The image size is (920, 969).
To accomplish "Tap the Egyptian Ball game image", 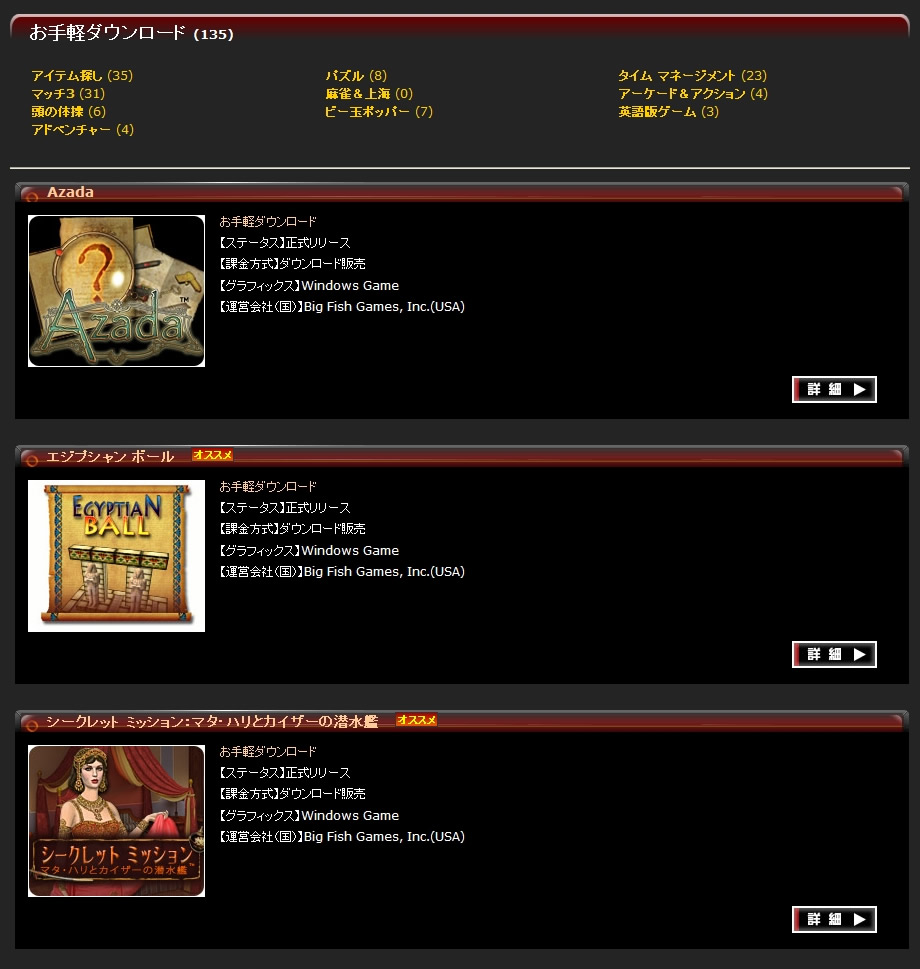I will 117,556.
